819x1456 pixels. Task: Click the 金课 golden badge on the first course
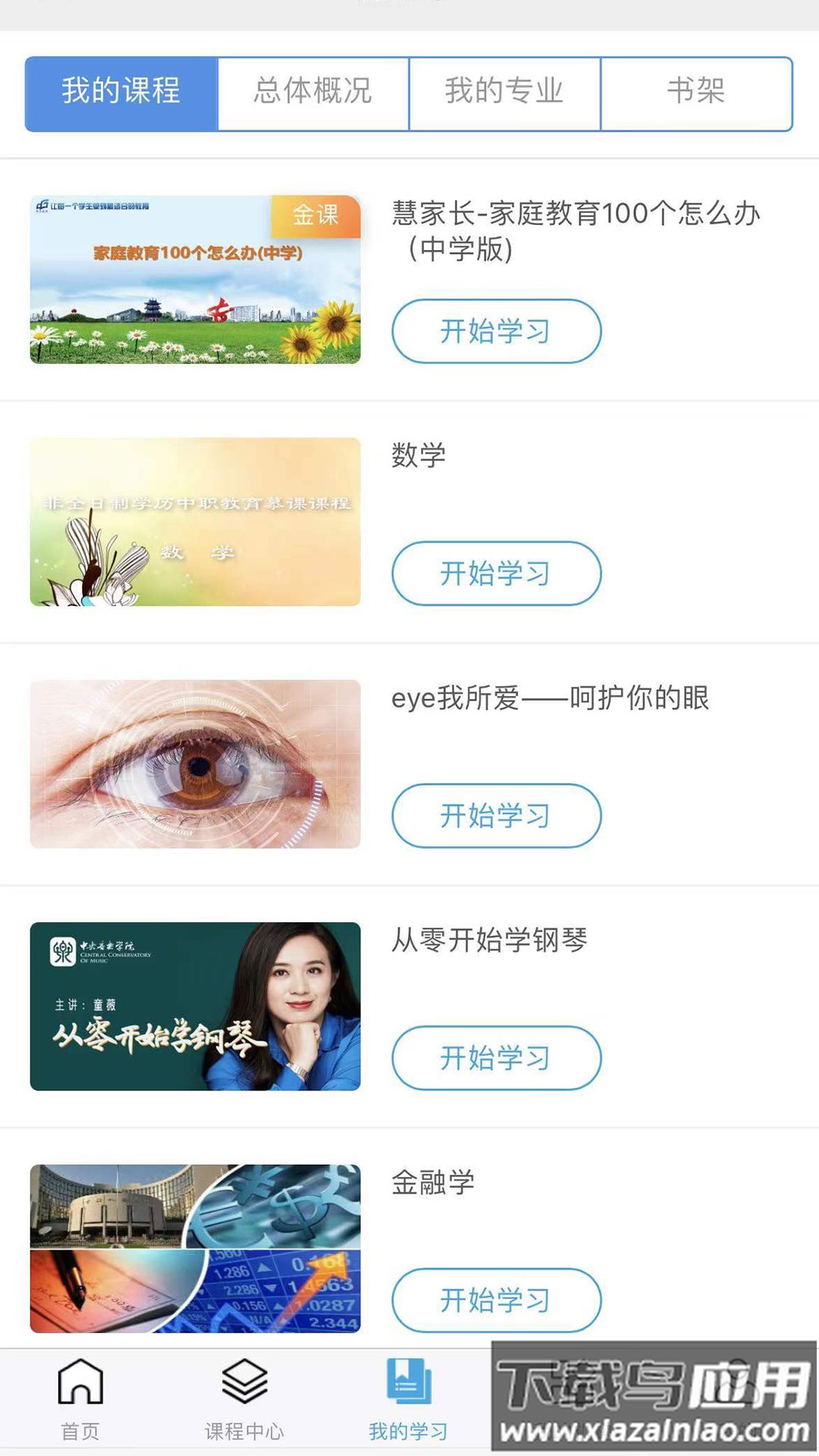pos(315,217)
